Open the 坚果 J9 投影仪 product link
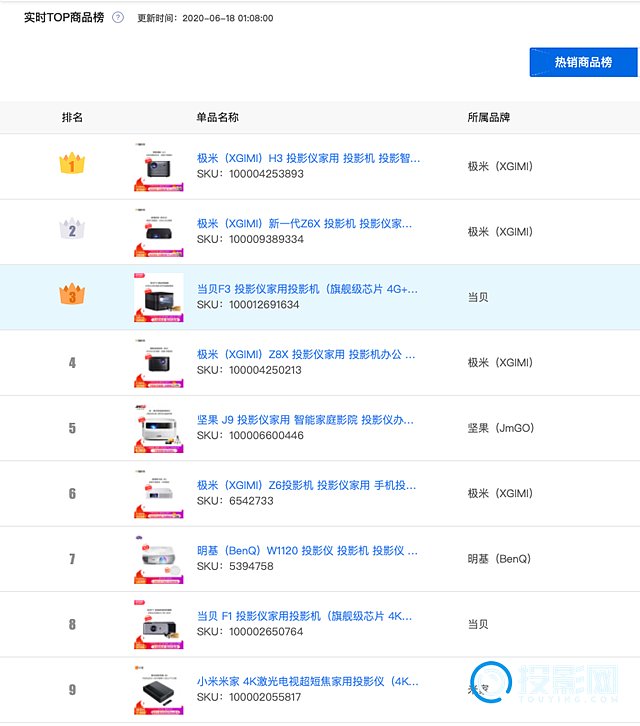640x726 pixels. [x=305, y=420]
